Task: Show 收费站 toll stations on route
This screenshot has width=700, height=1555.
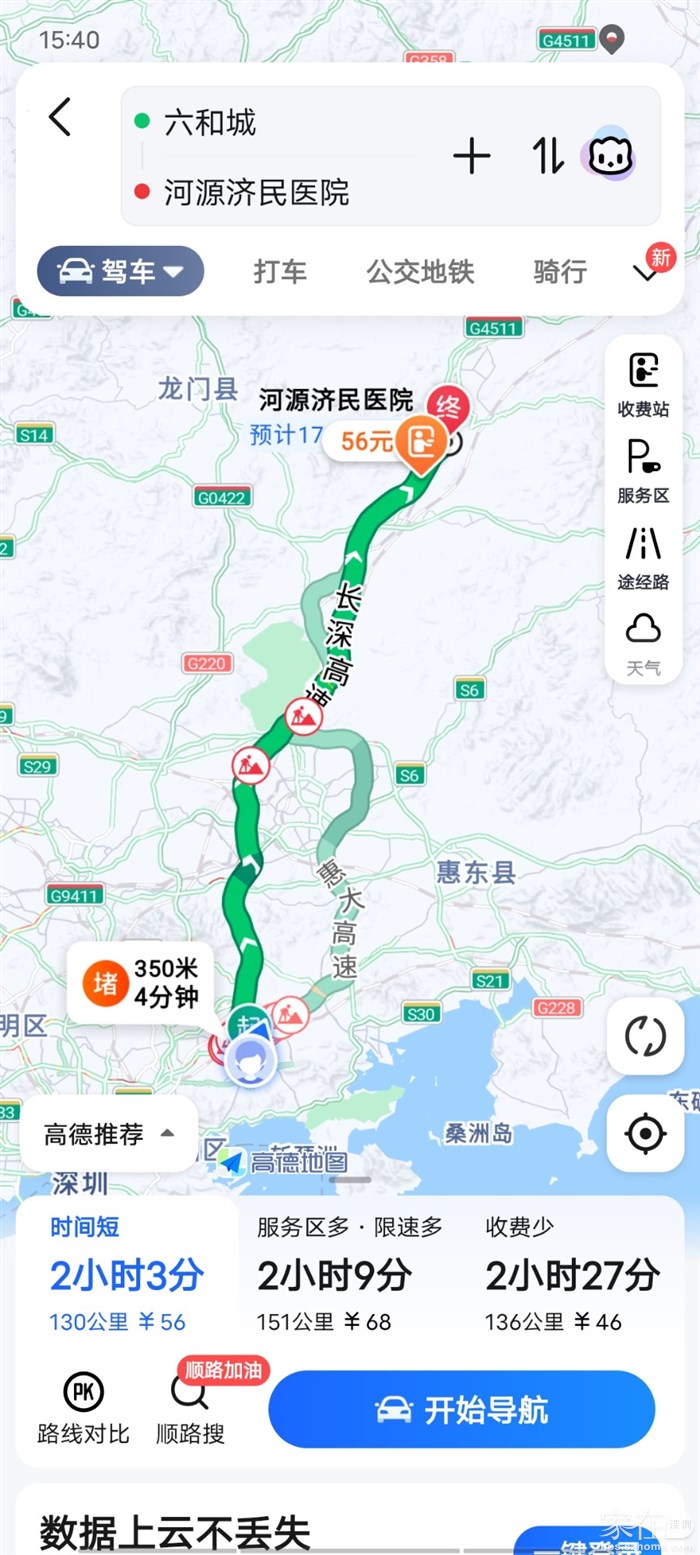Action: click(643, 384)
